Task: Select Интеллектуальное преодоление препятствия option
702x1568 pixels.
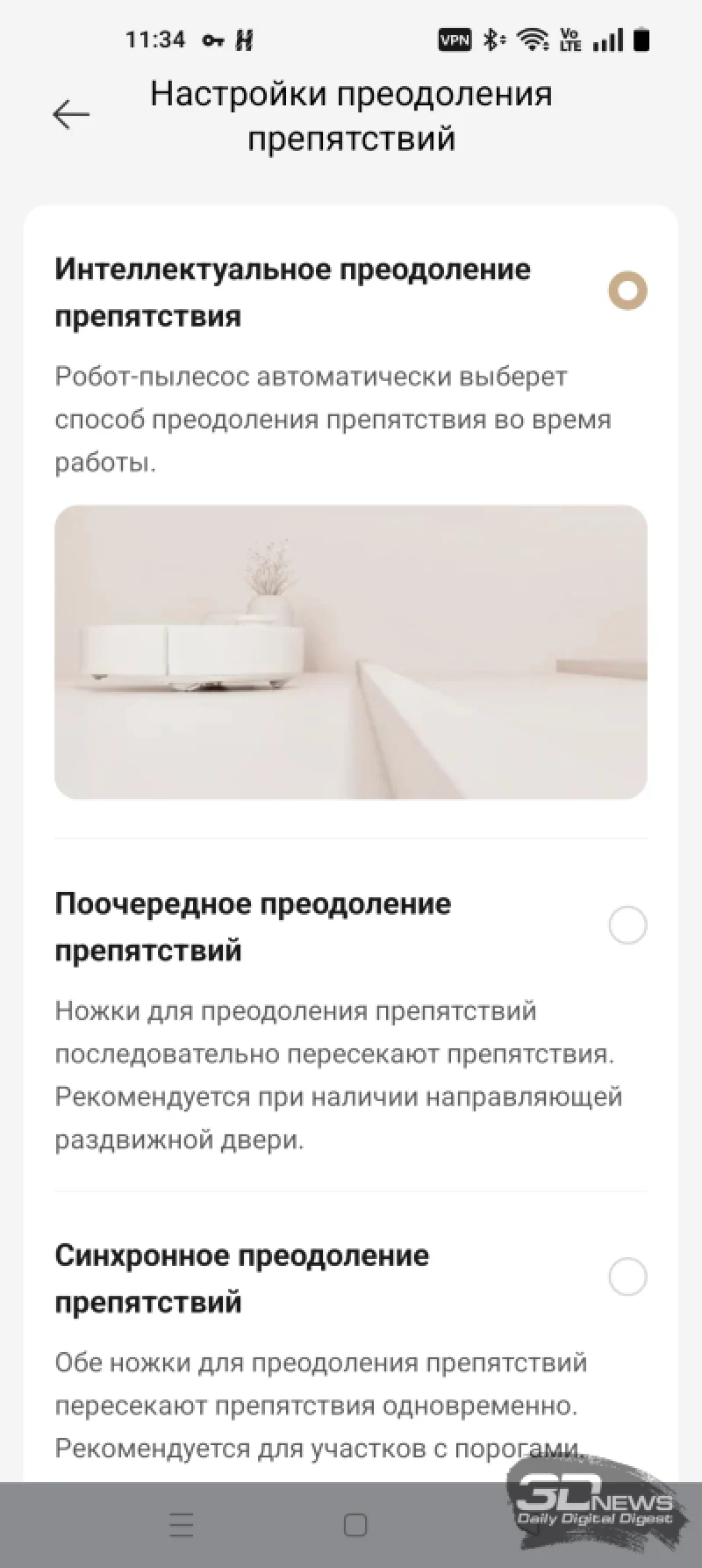Action: coord(627,291)
